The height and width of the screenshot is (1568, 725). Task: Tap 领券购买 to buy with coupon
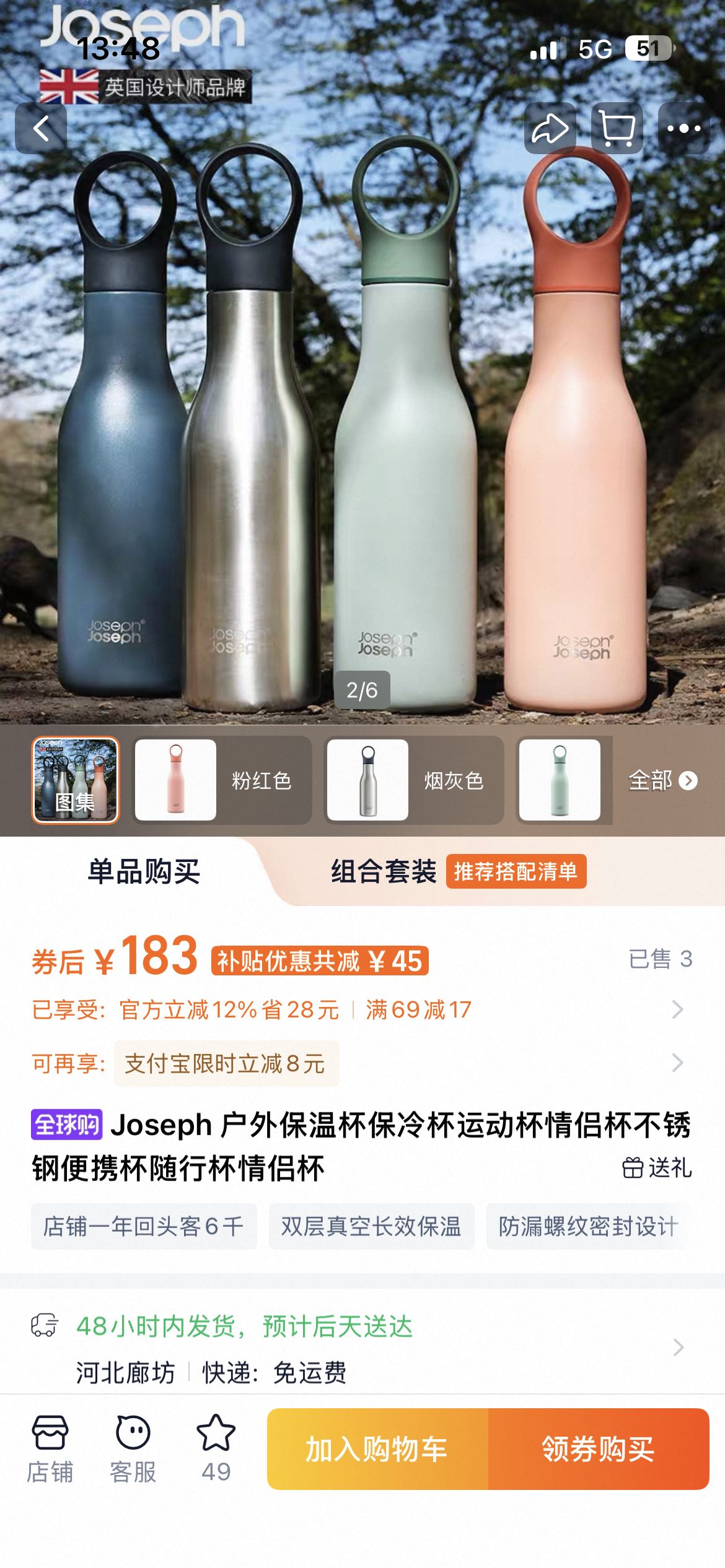598,1449
